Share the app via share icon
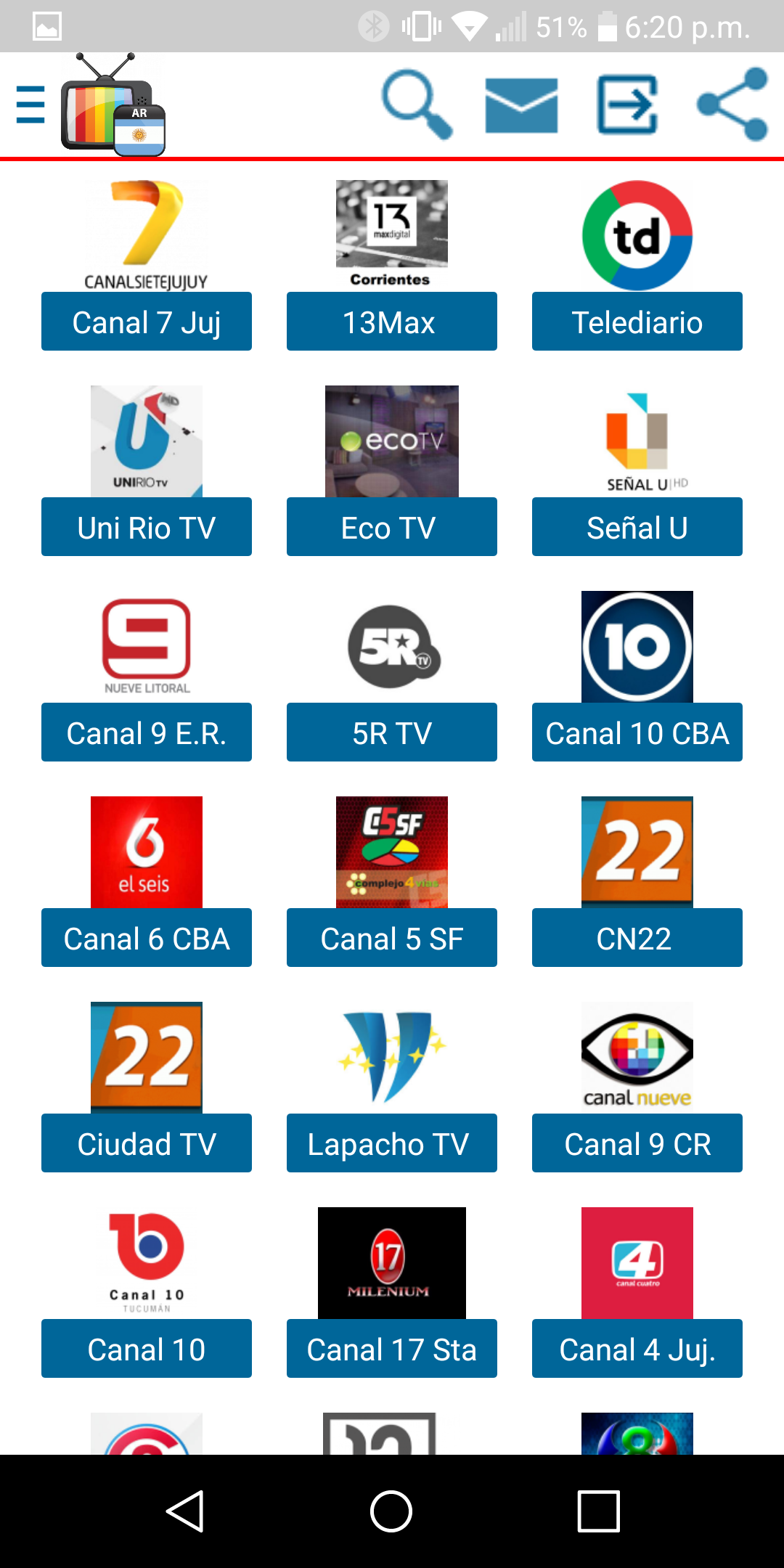 coord(732,105)
